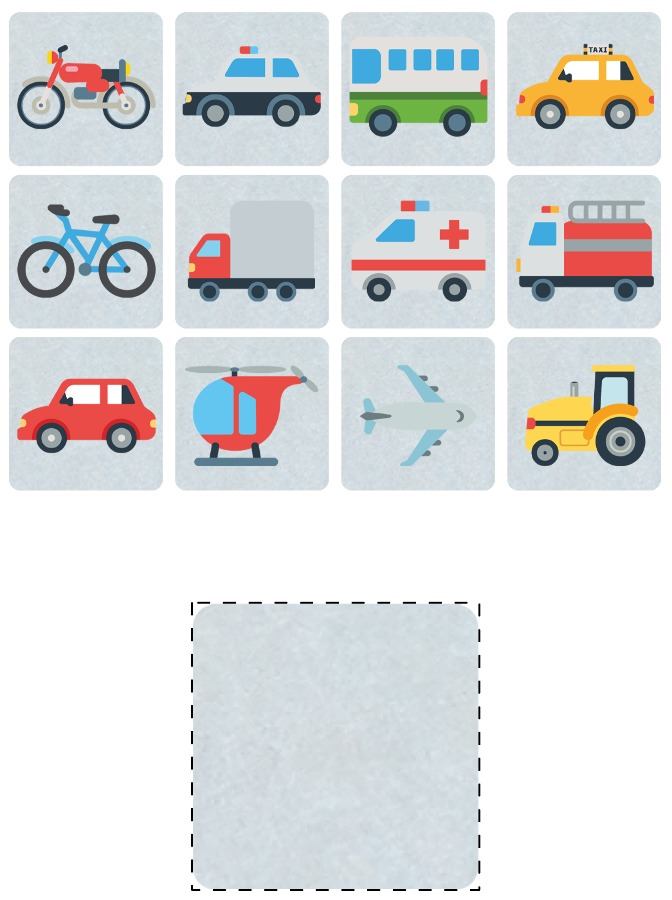Choose the green bus card
This screenshot has width=672, height=900.
[418, 89]
